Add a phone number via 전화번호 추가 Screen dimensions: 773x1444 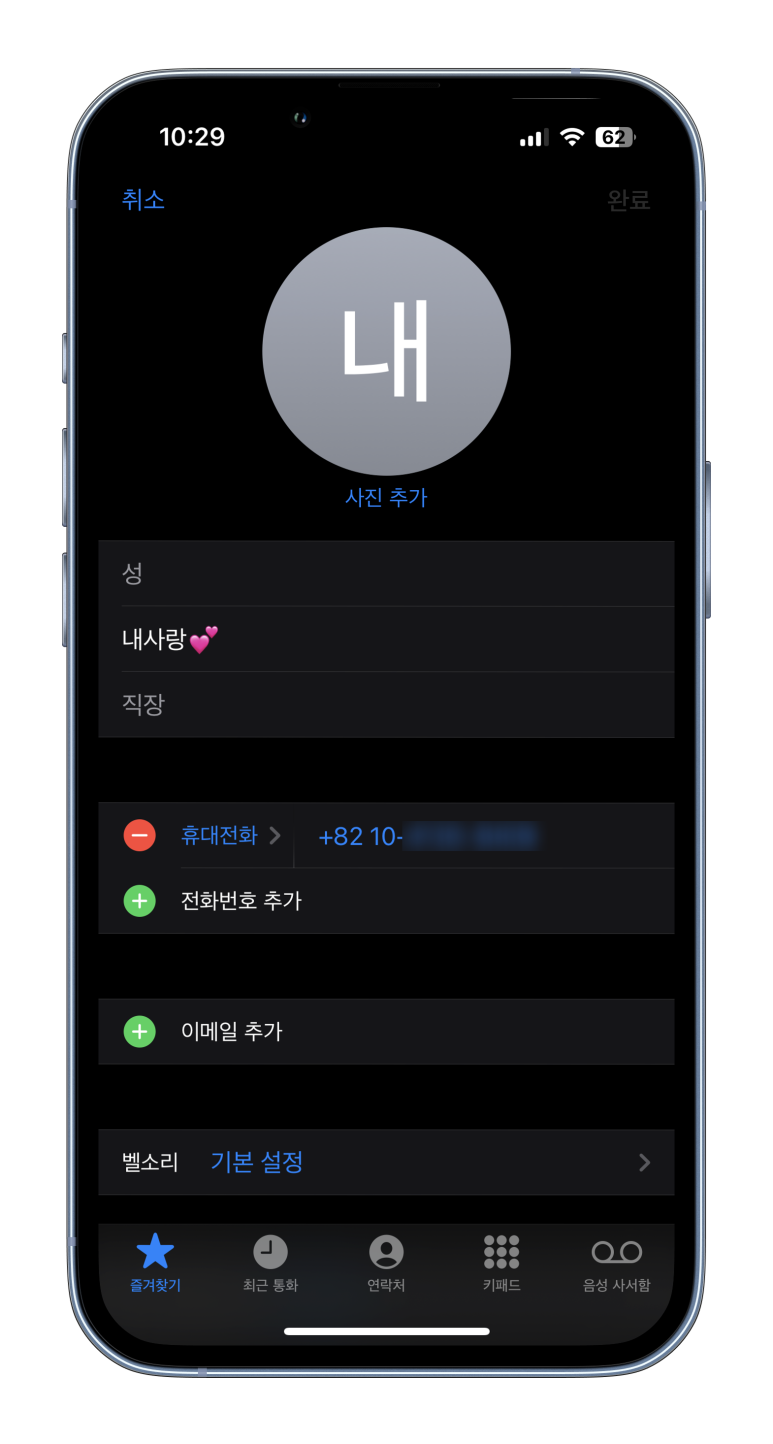[386, 901]
